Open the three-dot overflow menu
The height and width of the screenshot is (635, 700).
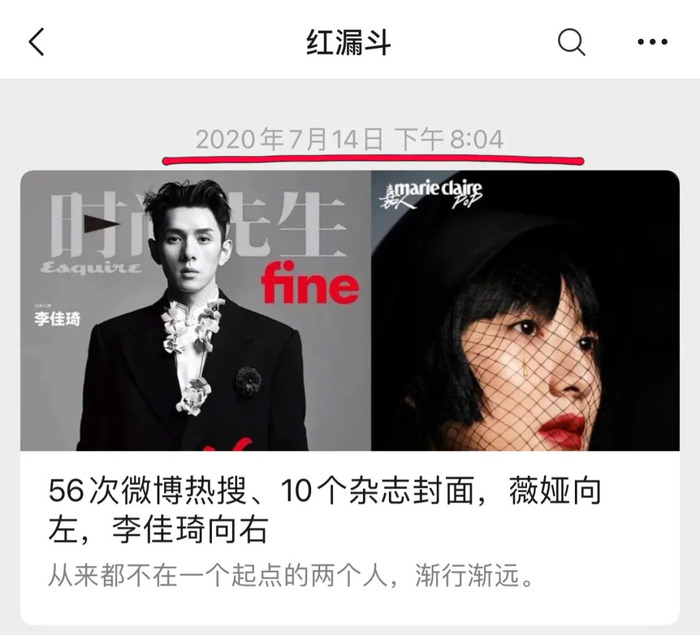tap(652, 42)
